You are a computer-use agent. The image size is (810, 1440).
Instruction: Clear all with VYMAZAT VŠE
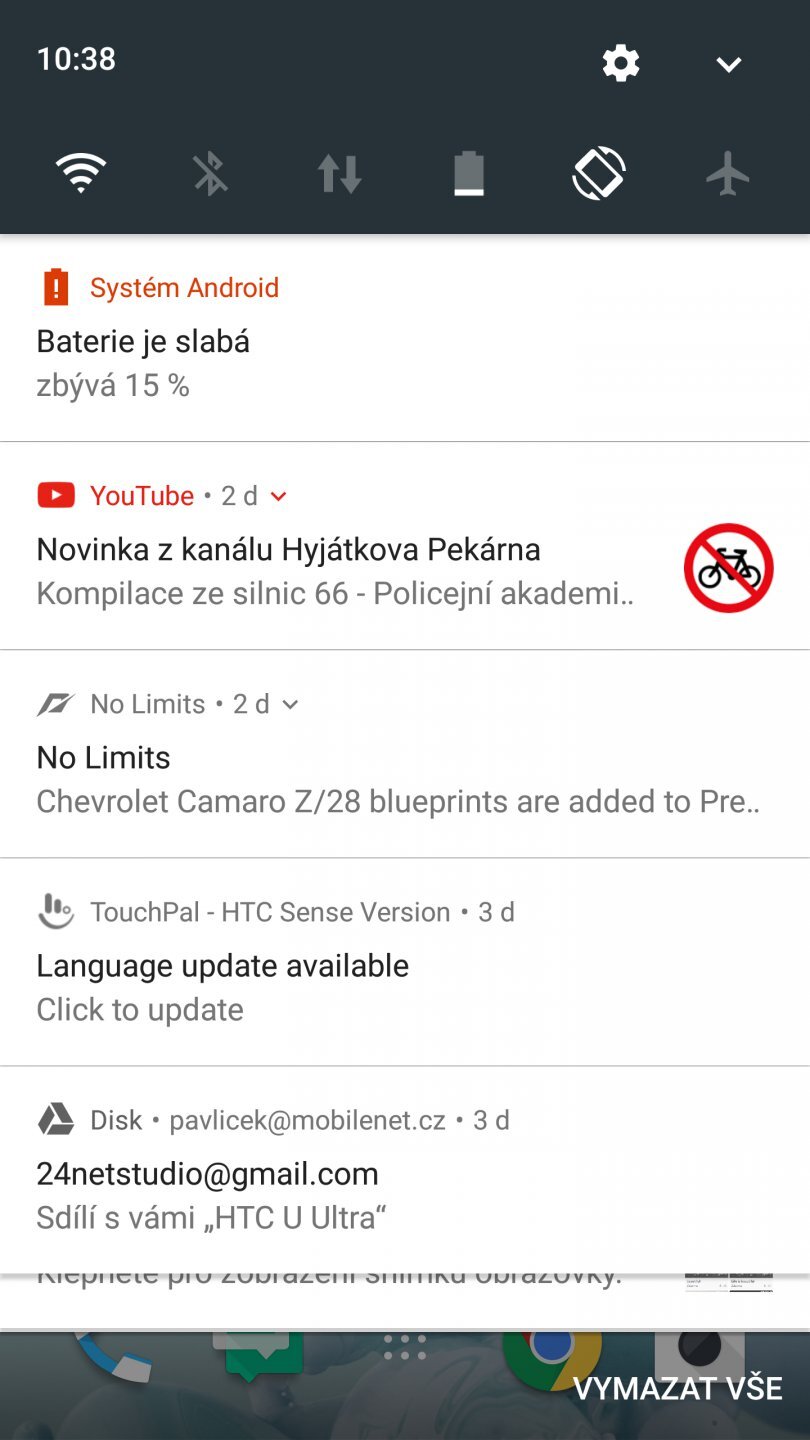click(677, 1388)
